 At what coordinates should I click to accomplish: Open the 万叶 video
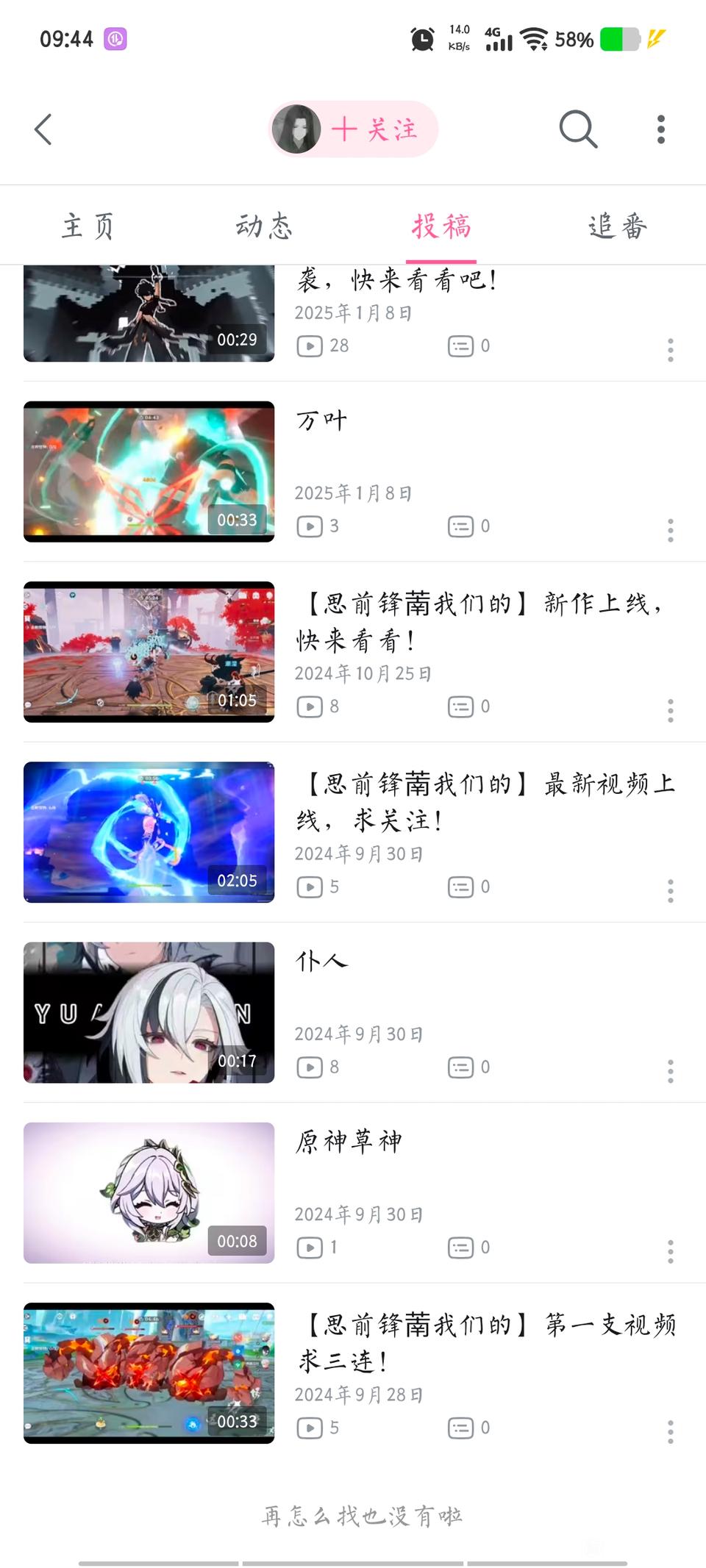coord(149,471)
